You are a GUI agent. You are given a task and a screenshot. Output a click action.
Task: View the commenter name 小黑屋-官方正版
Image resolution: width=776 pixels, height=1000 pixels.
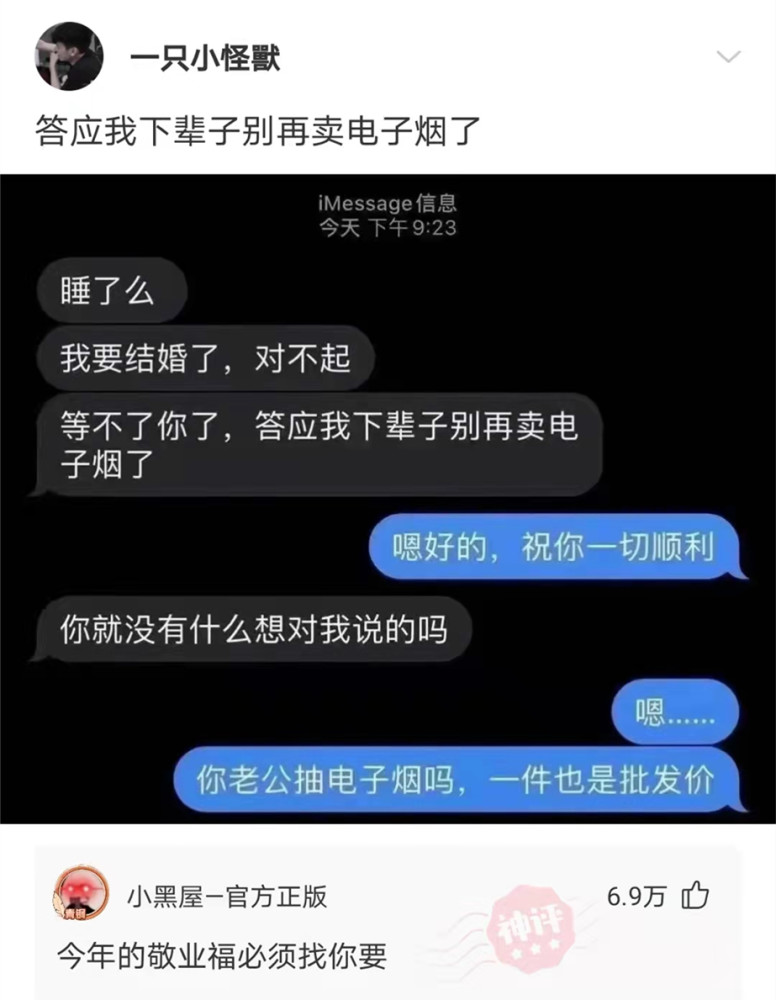pyautogui.click(x=227, y=897)
